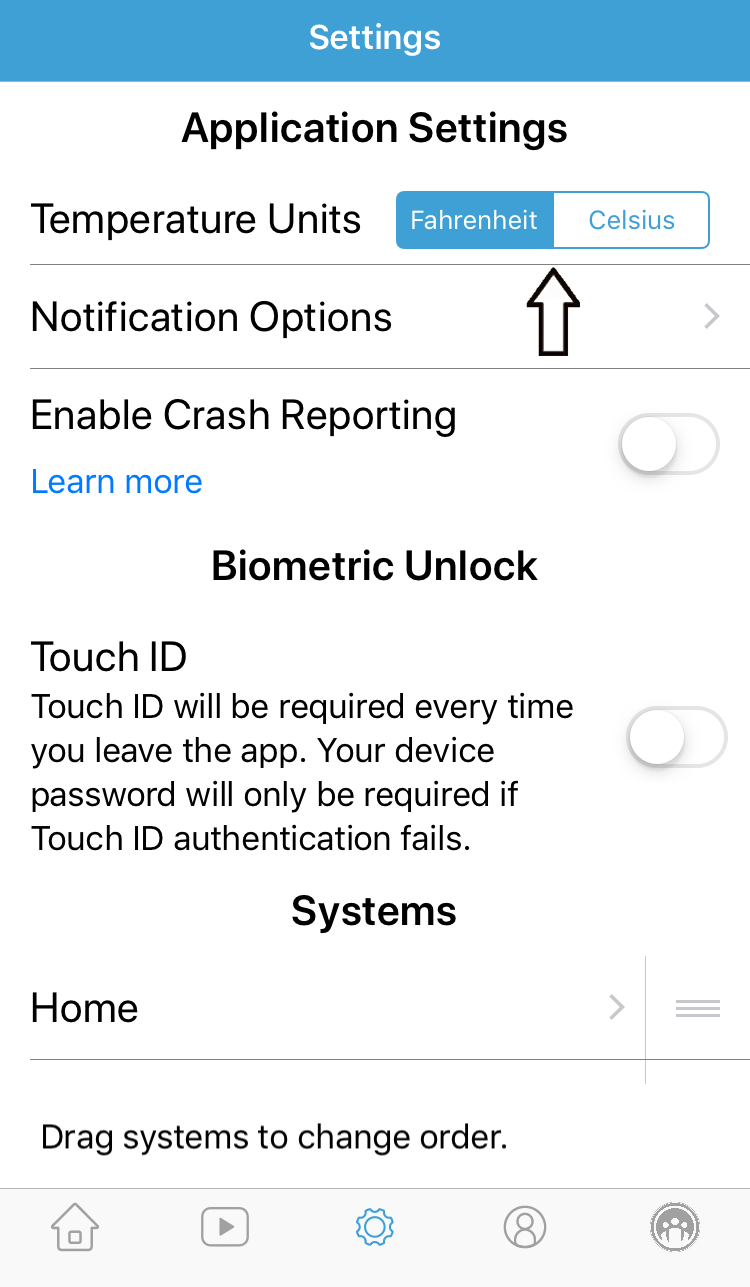Switch temperature units to Celsius

point(631,220)
